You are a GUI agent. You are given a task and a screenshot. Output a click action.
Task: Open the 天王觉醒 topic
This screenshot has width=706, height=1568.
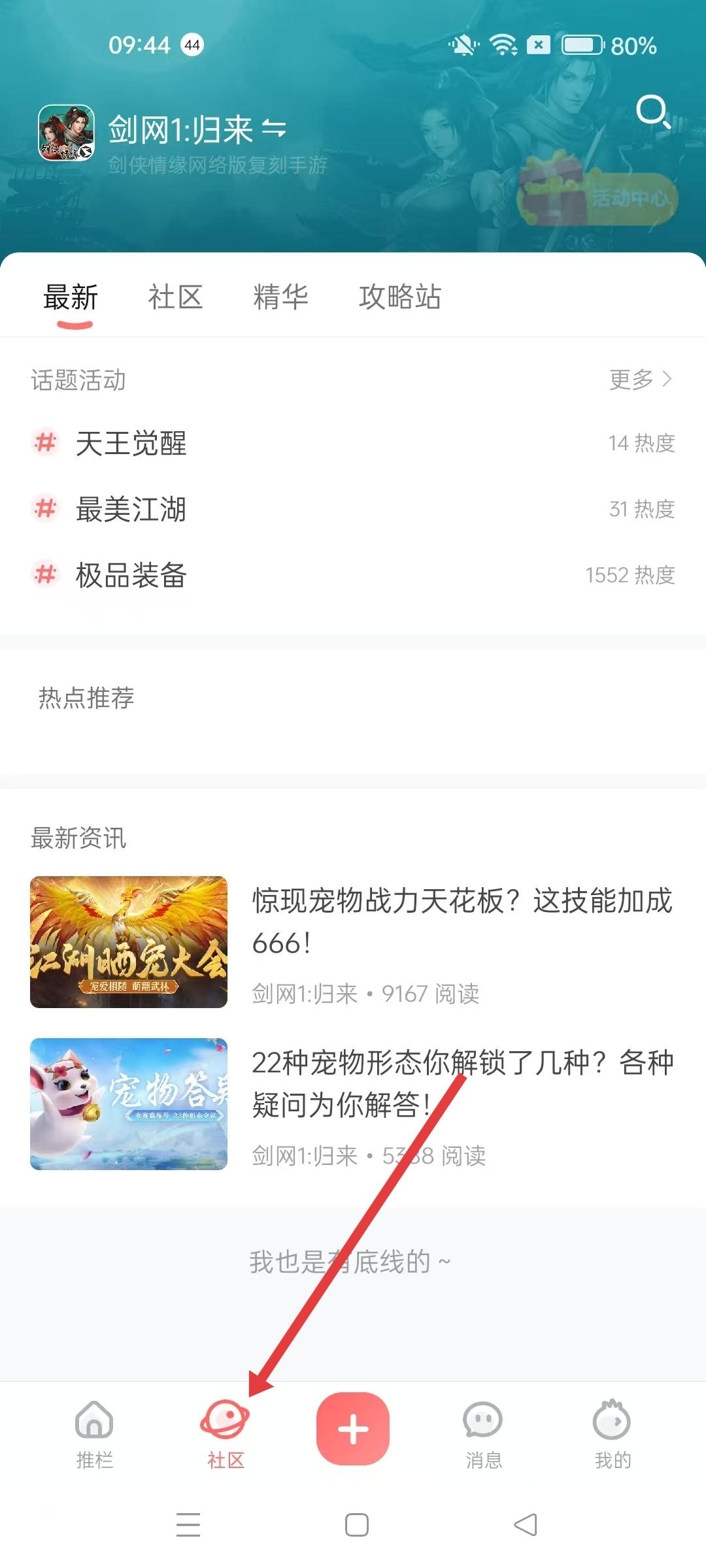(131, 444)
